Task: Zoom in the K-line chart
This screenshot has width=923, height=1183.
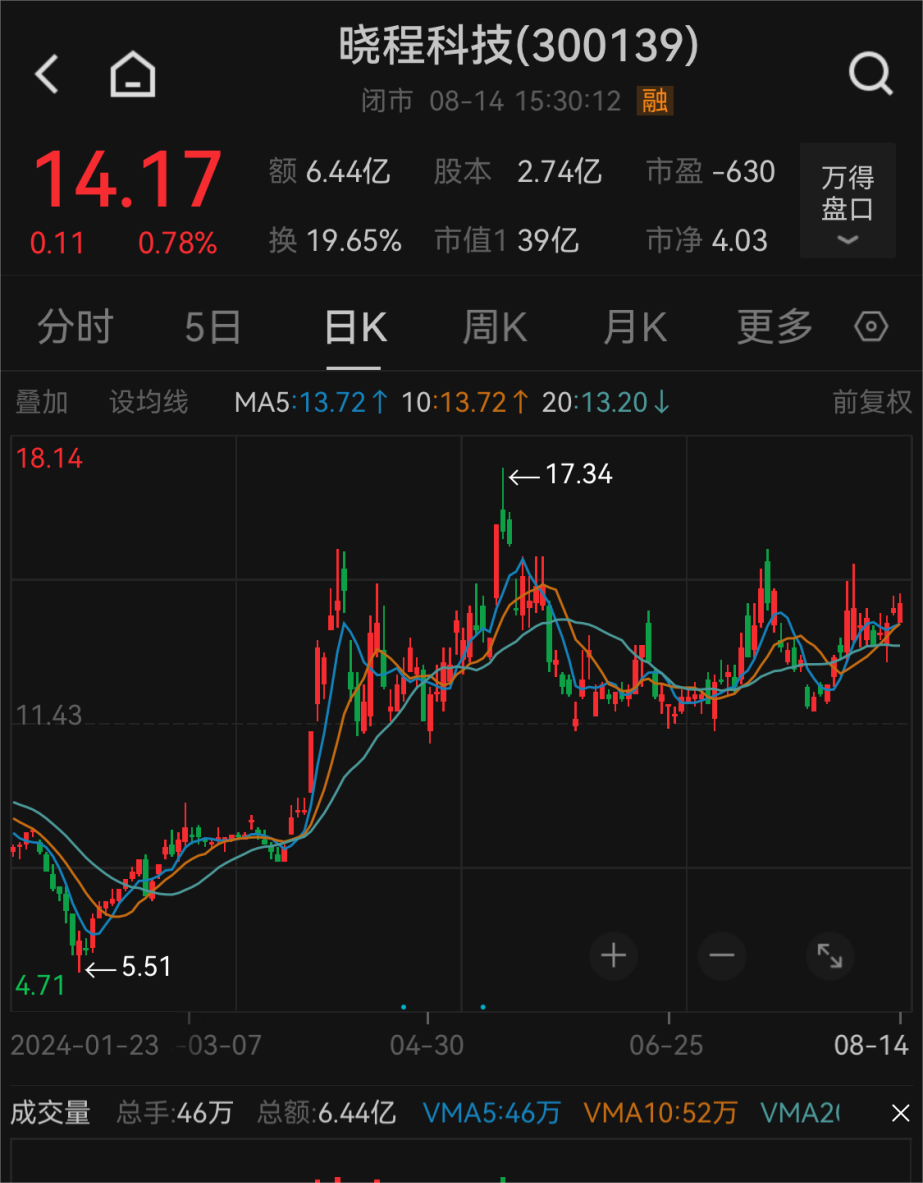Action: (613, 956)
